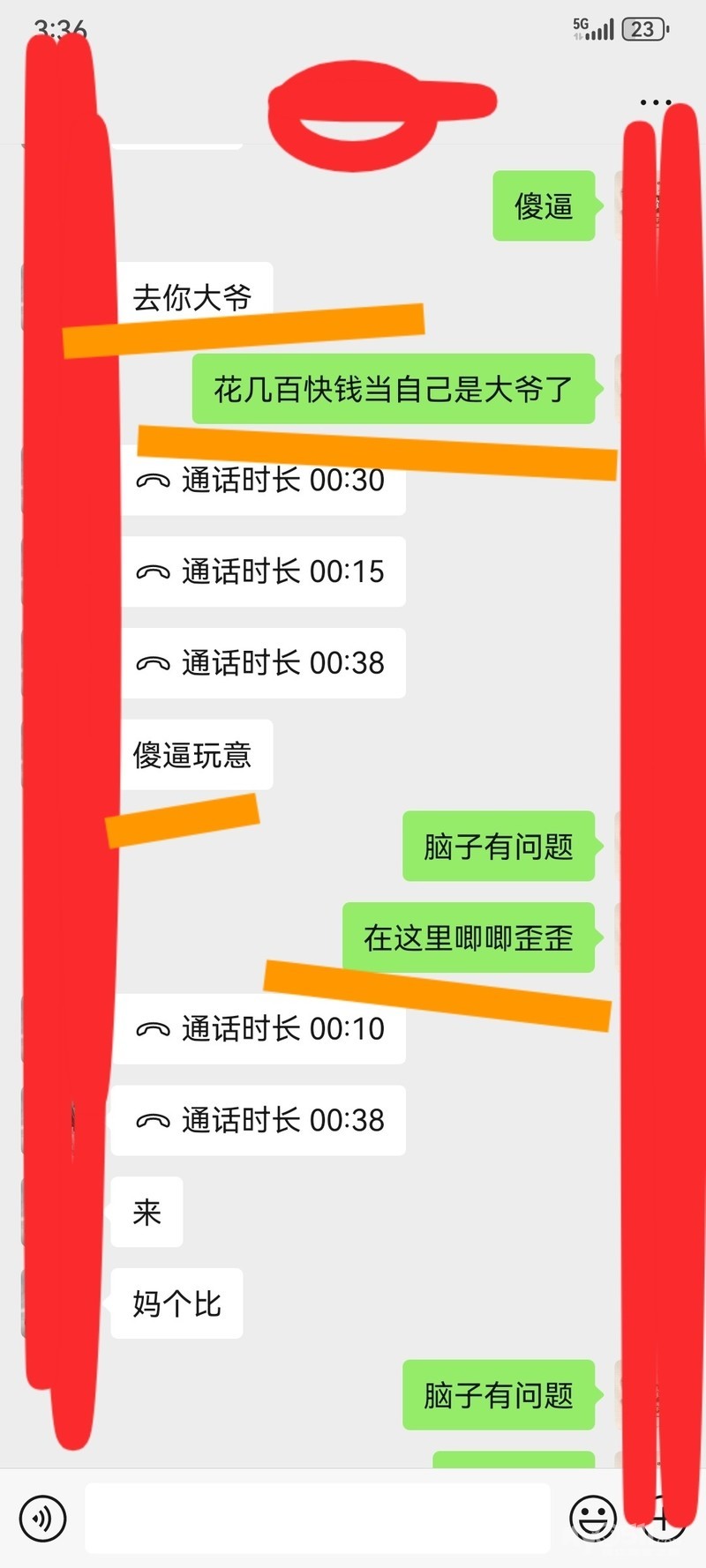Focus the message text field

click(318, 1518)
